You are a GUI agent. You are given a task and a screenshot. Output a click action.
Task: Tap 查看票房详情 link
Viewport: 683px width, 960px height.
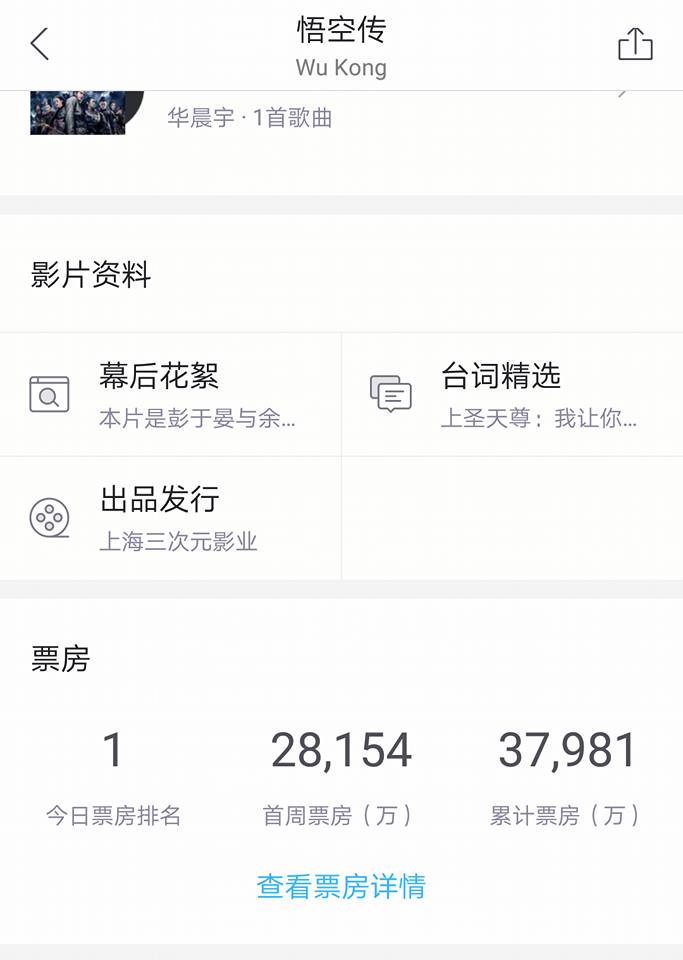coord(341,886)
